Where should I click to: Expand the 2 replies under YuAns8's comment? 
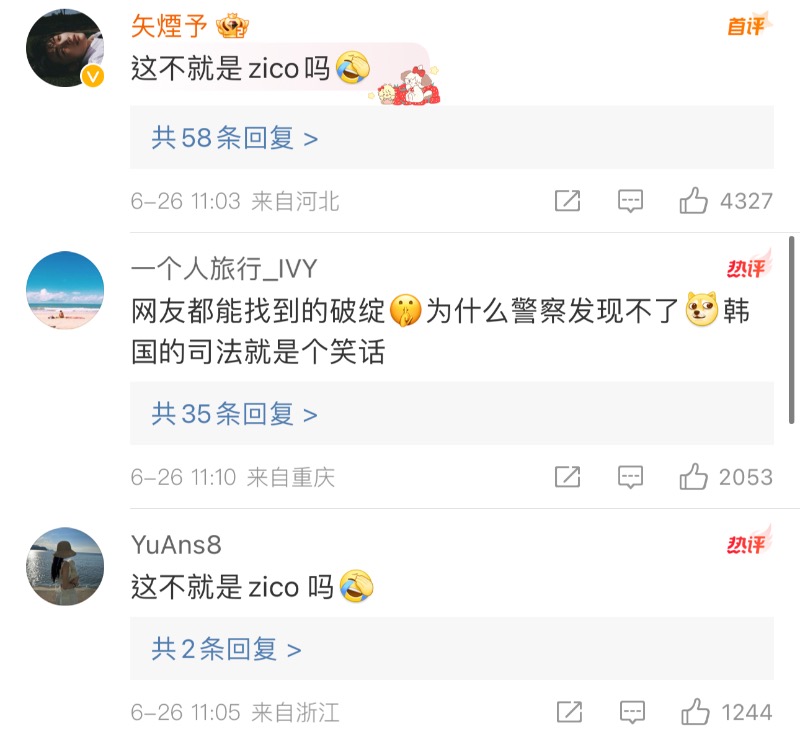(x=226, y=650)
